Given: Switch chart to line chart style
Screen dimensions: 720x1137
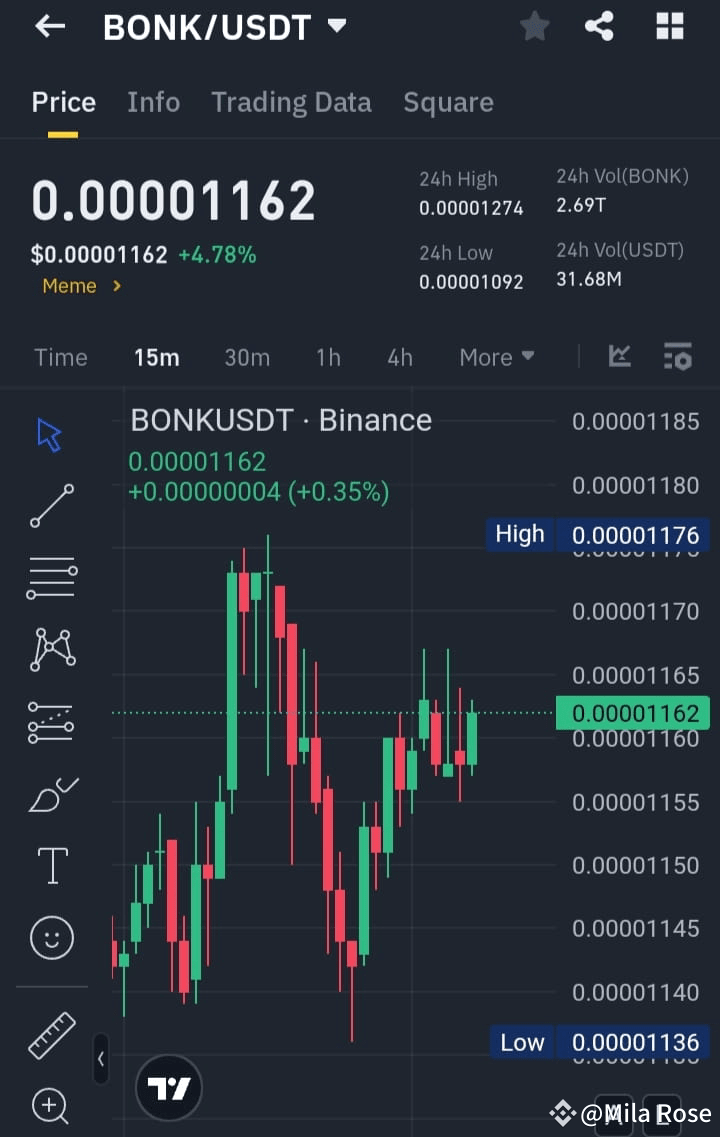Looking at the screenshot, I should click(x=619, y=356).
